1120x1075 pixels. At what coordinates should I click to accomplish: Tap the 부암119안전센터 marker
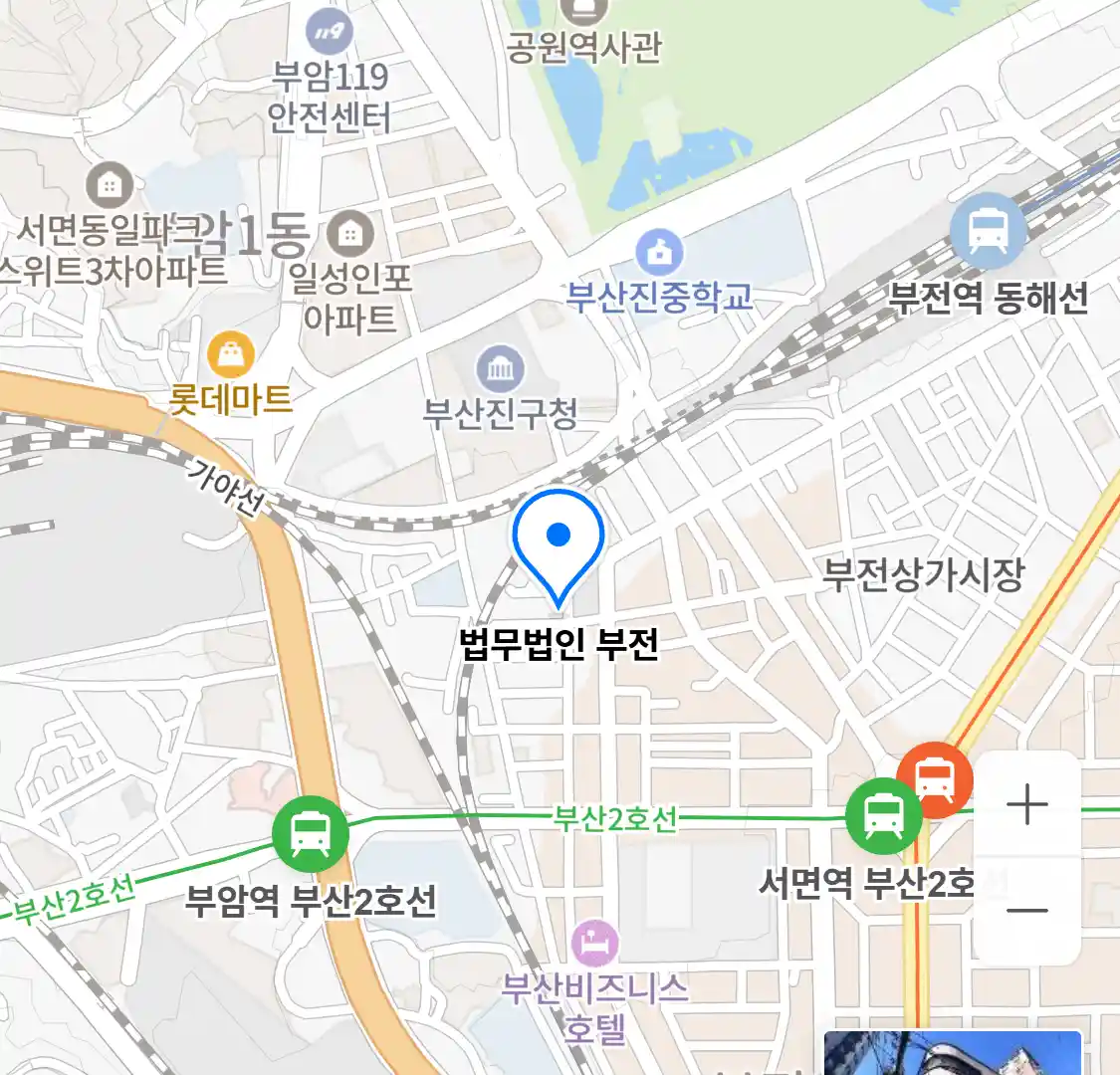(329, 32)
